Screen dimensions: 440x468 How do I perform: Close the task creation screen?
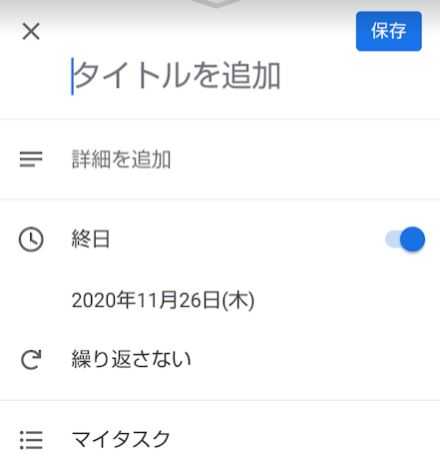pos(31,31)
